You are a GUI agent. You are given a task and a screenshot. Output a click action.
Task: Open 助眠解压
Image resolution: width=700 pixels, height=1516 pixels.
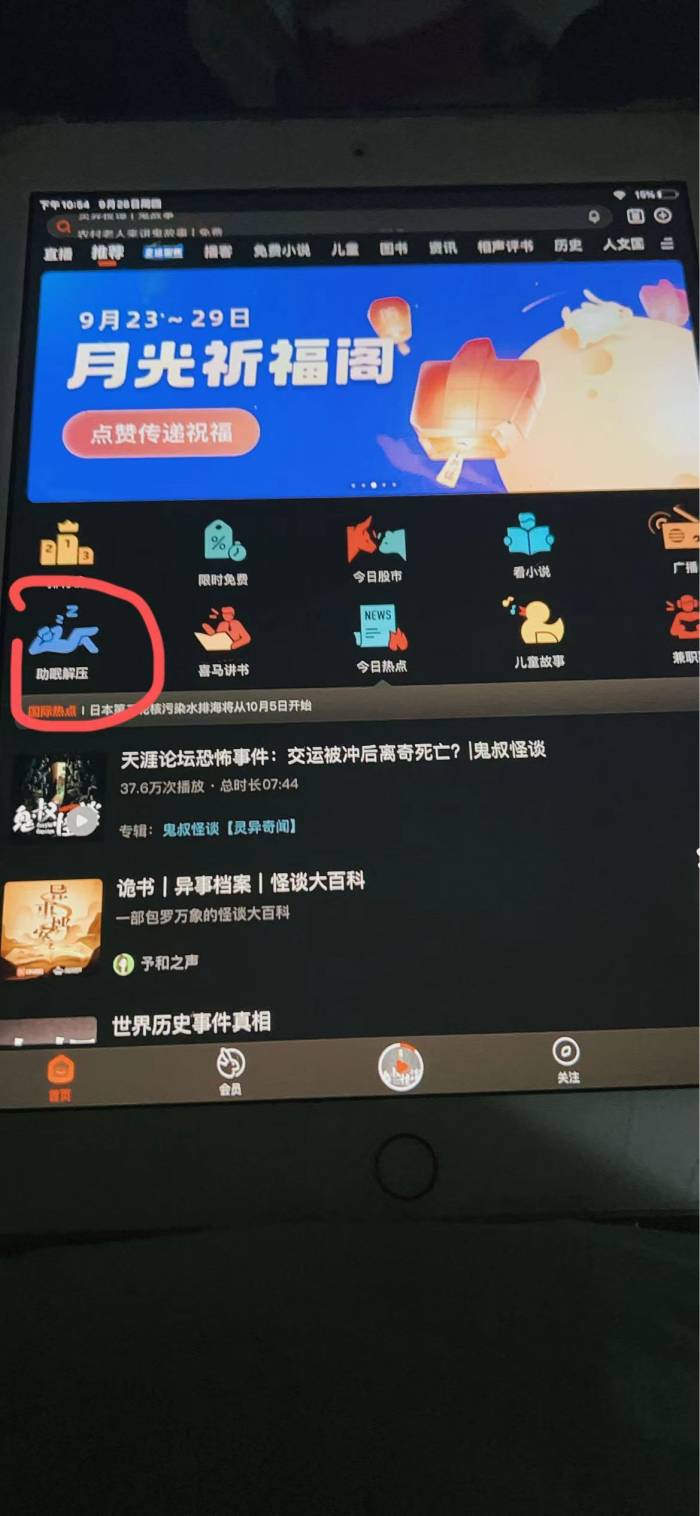[x=63, y=645]
